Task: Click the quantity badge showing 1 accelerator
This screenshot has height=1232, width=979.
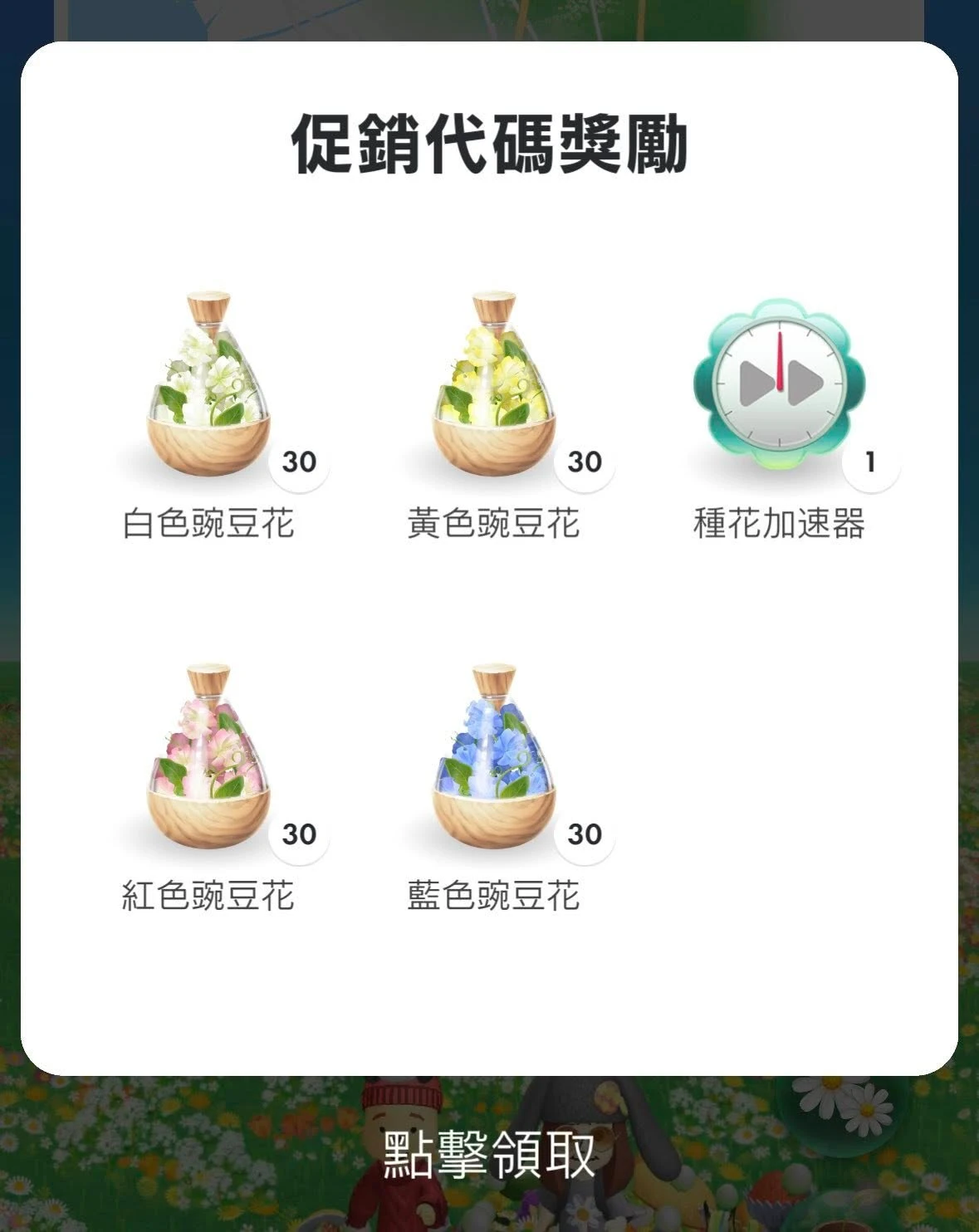Action: (869, 462)
